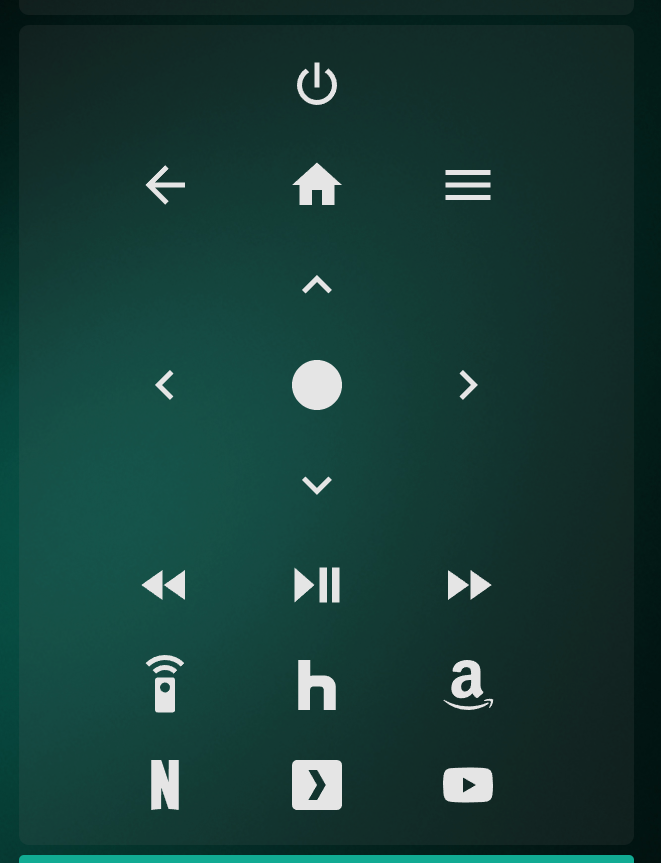Navigate left with the left chevron
The width and height of the screenshot is (661, 863).
(165, 385)
